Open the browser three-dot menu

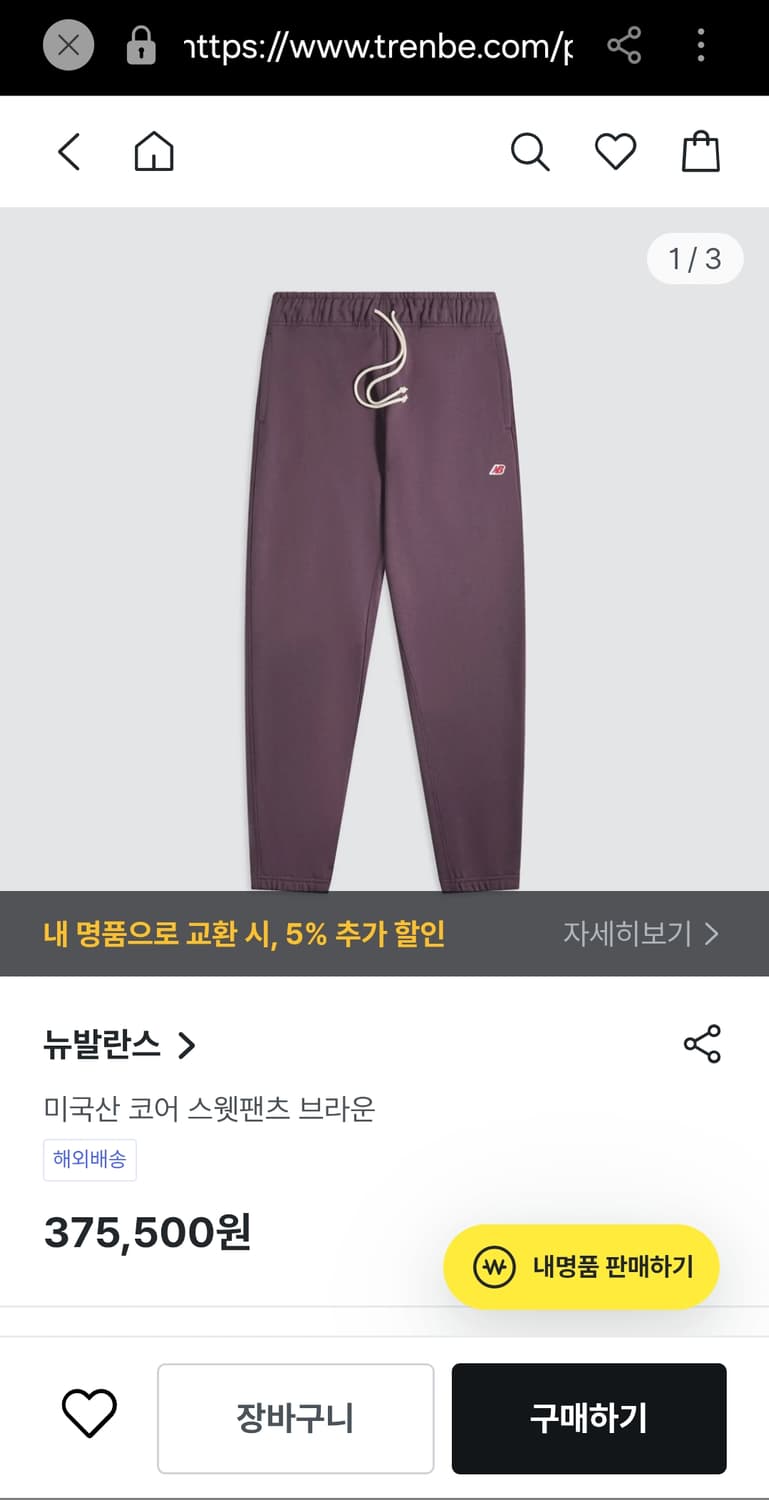700,46
